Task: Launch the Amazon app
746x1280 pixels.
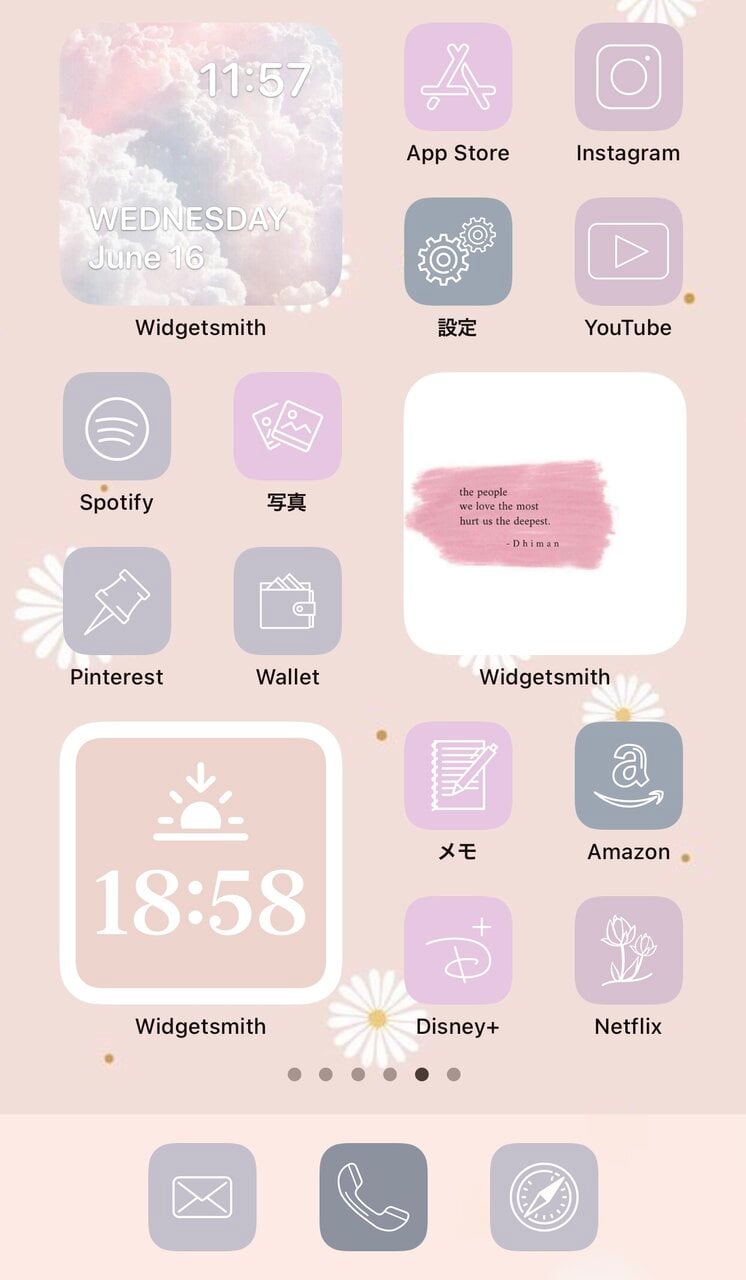Action: [628, 776]
